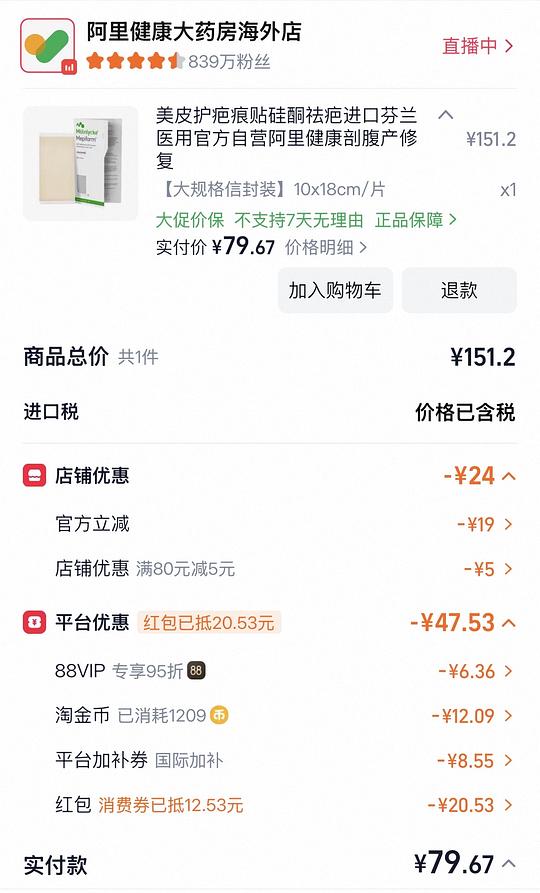Open the 满80元减5元 store coupon detail
This screenshot has height=893, width=540.
coord(285,568)
